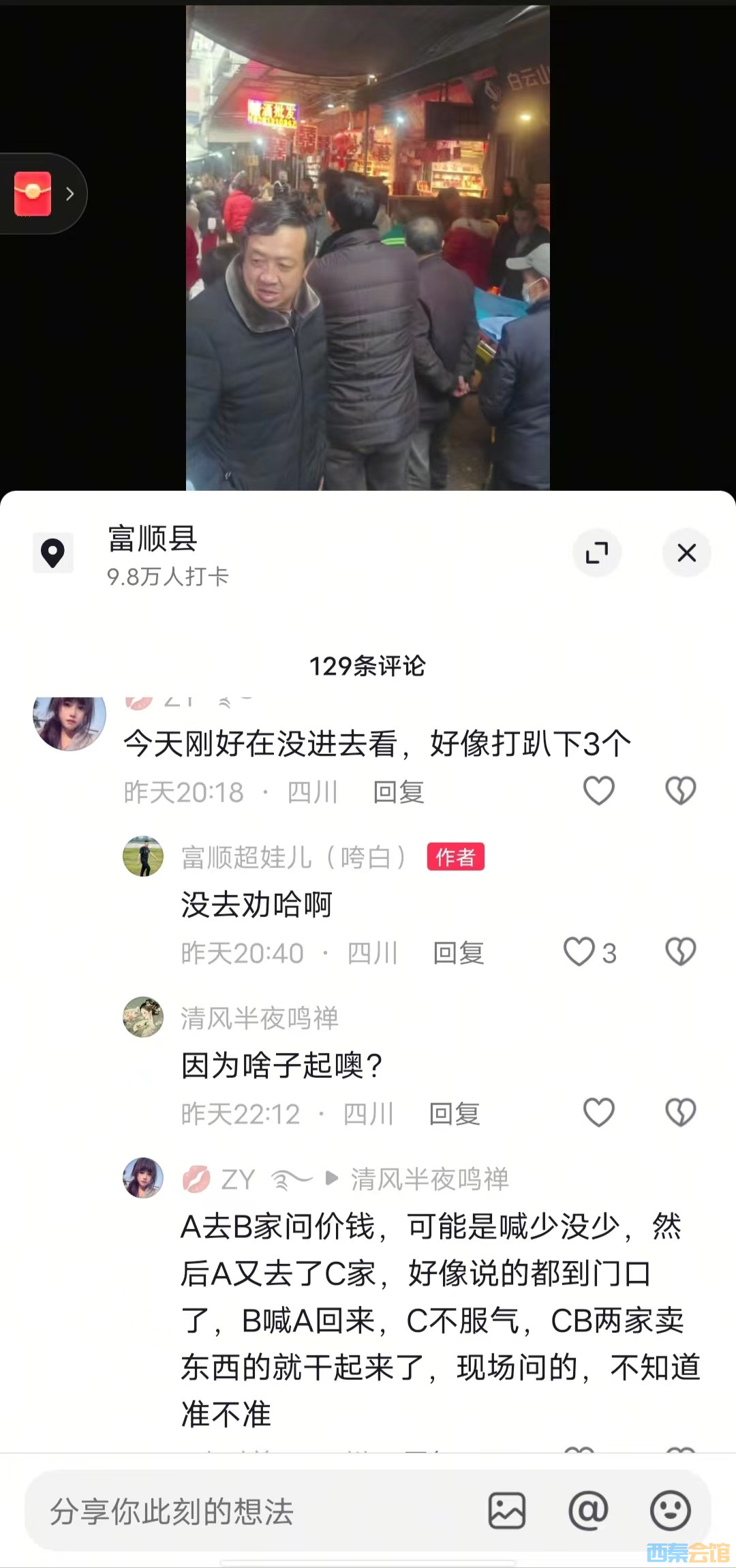Open the emoji picker
The image size is (736, 1568).
pyautogui.click(x=670, y=1511)
